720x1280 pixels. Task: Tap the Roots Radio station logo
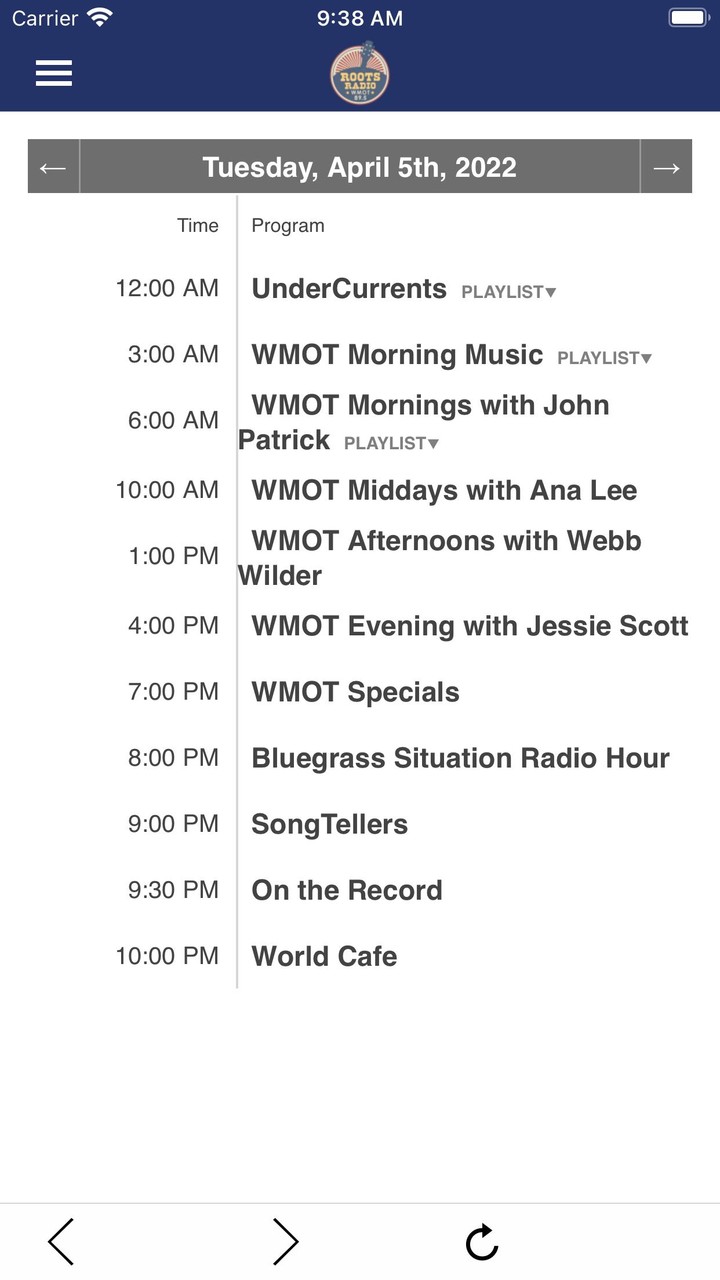click(x=359, y=73)
